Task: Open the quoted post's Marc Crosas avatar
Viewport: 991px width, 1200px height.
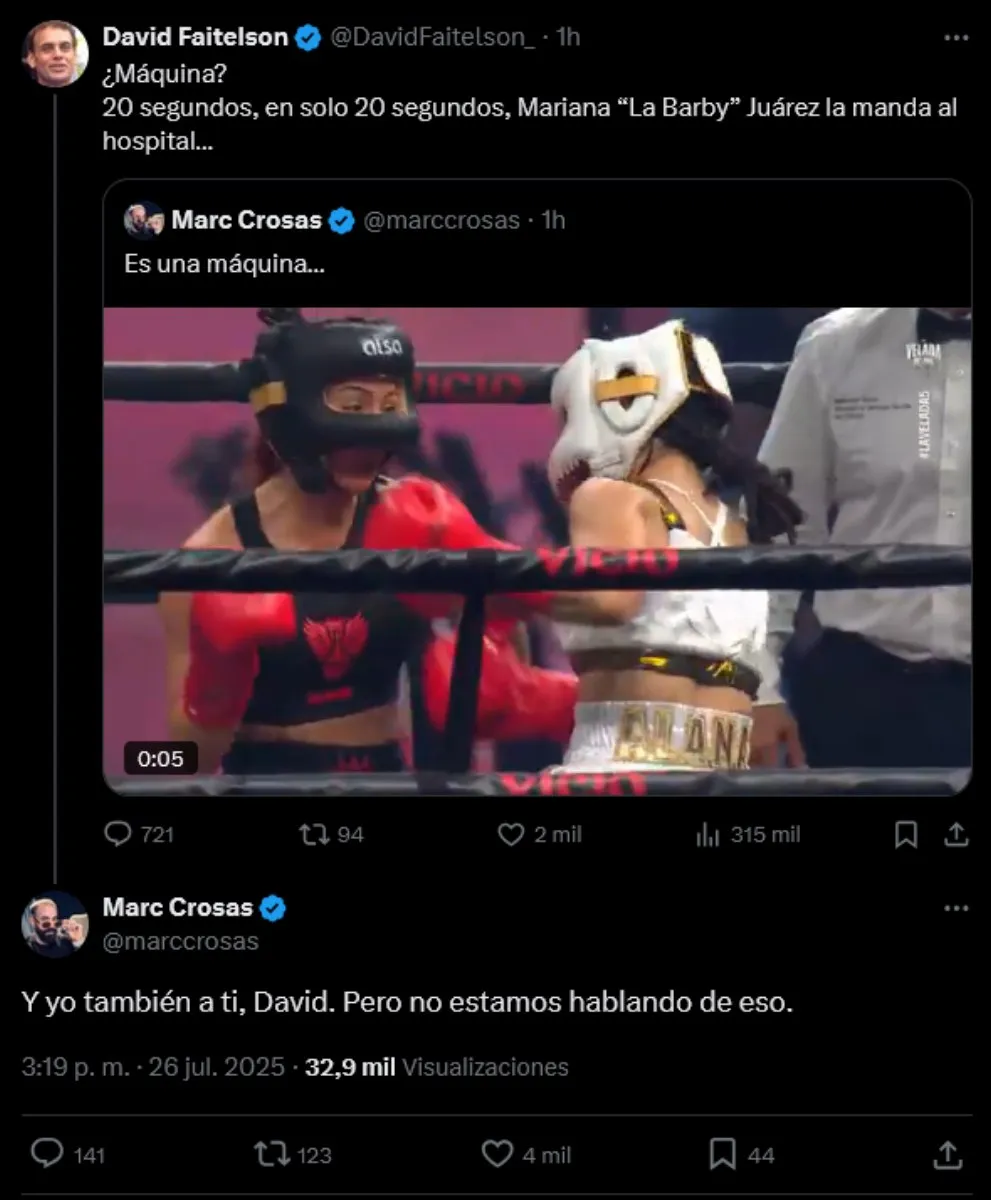Action: point(143,220)
